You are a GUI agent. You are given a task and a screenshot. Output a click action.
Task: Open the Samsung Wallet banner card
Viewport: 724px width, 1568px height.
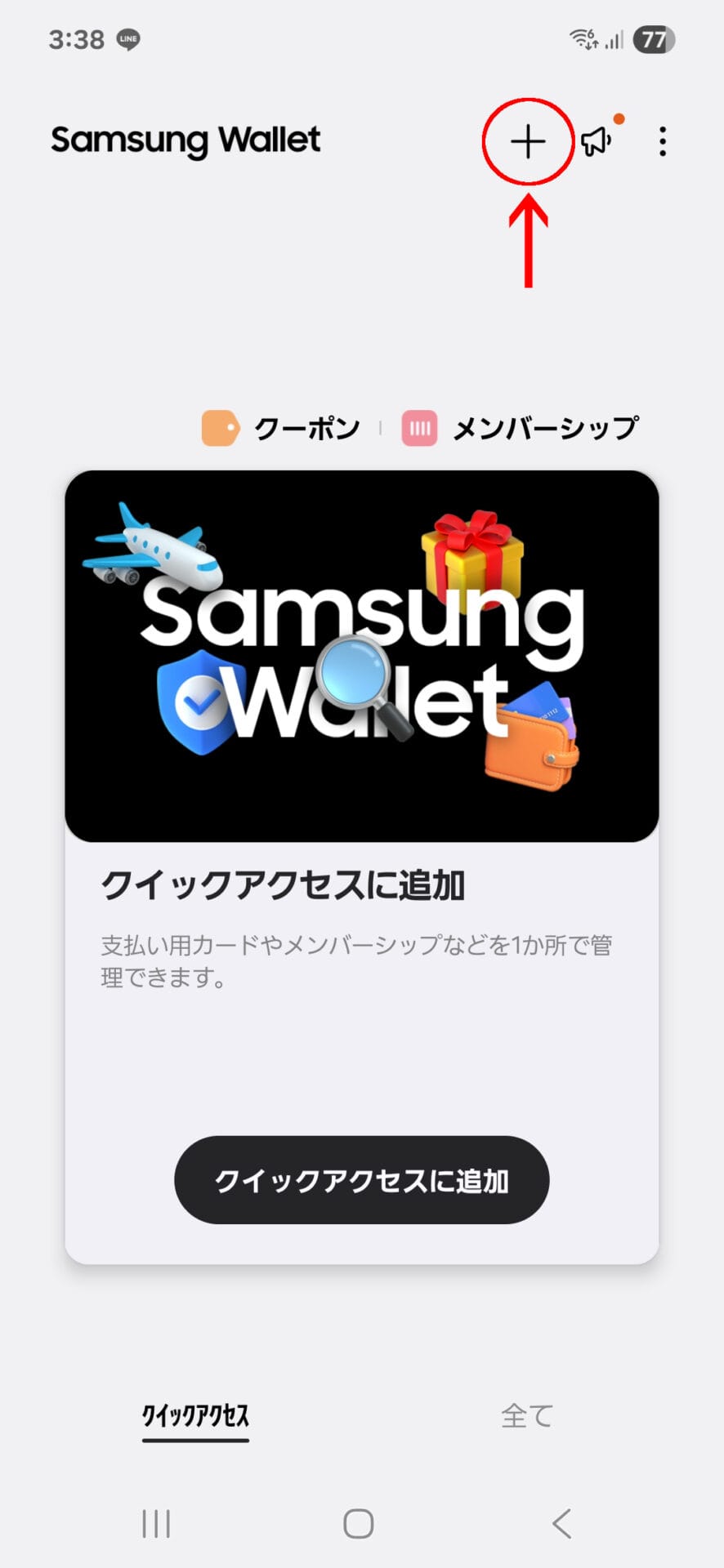(361, 656)
